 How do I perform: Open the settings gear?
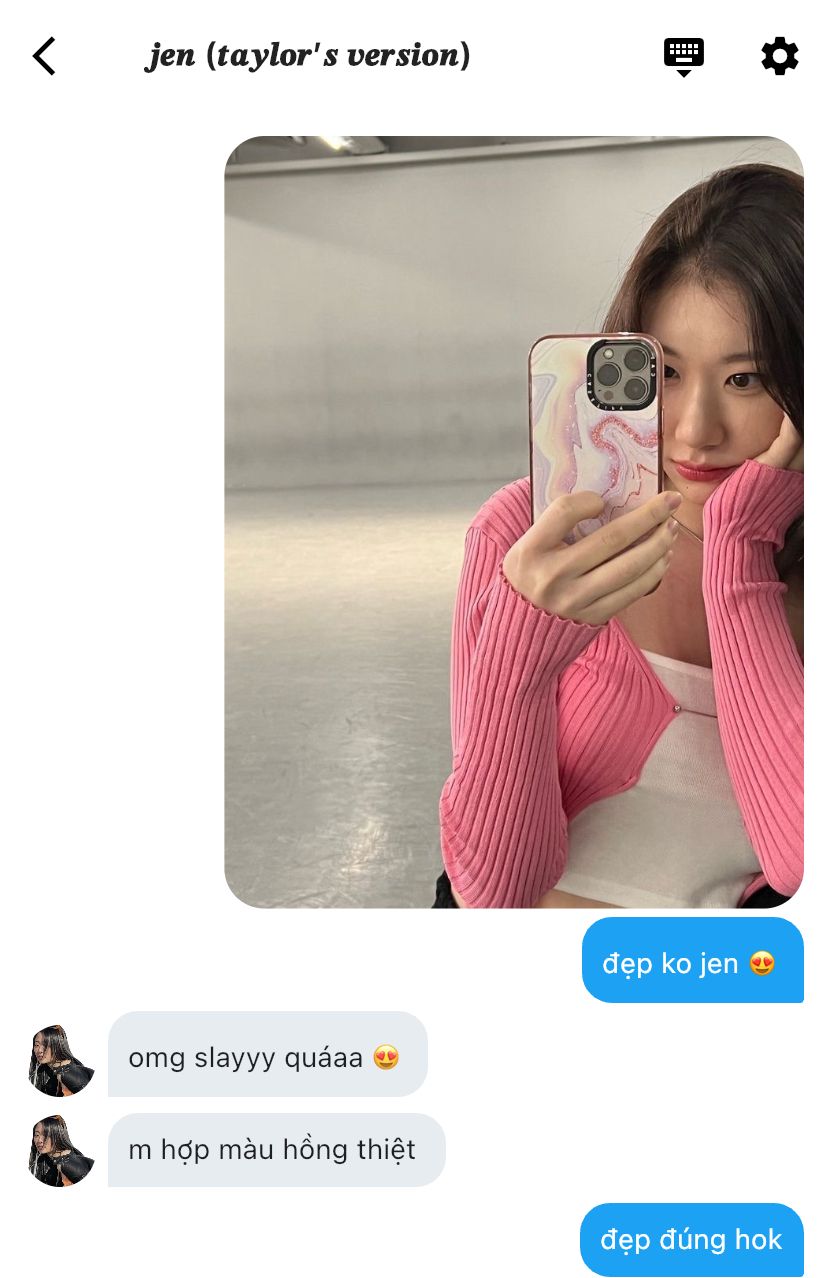[780, 56]
